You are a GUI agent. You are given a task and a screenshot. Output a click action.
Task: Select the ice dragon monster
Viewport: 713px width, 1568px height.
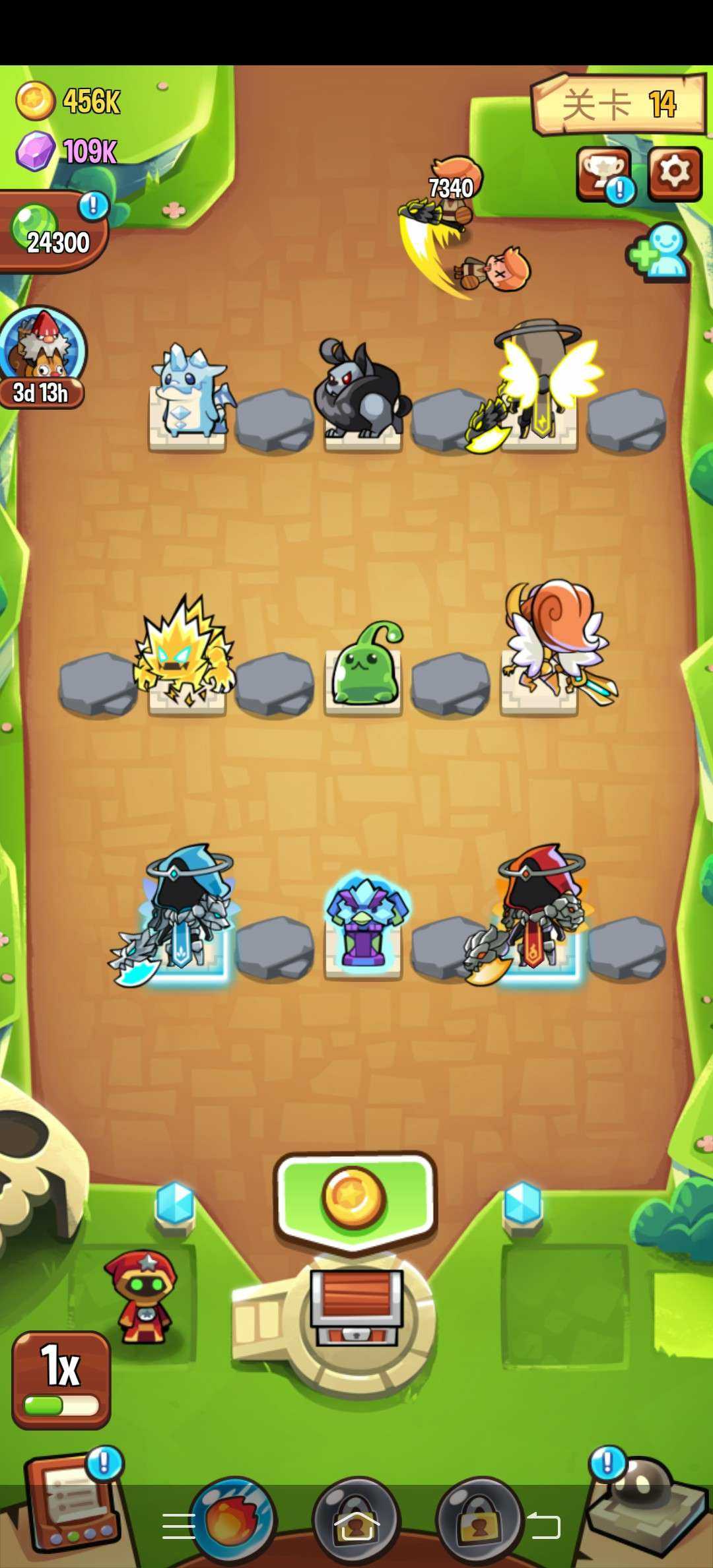click(189, 393)
